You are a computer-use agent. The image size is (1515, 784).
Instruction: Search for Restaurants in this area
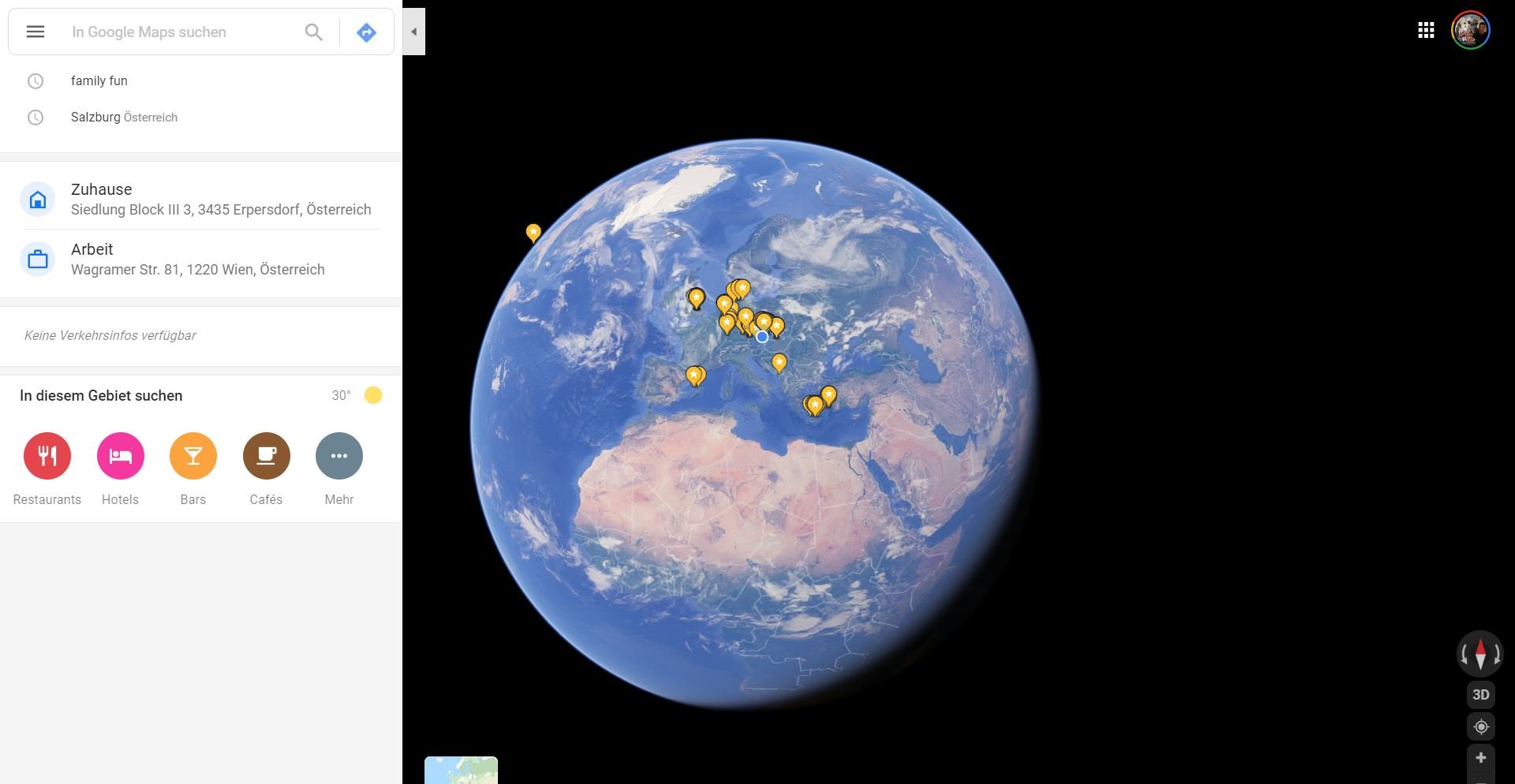47,456
